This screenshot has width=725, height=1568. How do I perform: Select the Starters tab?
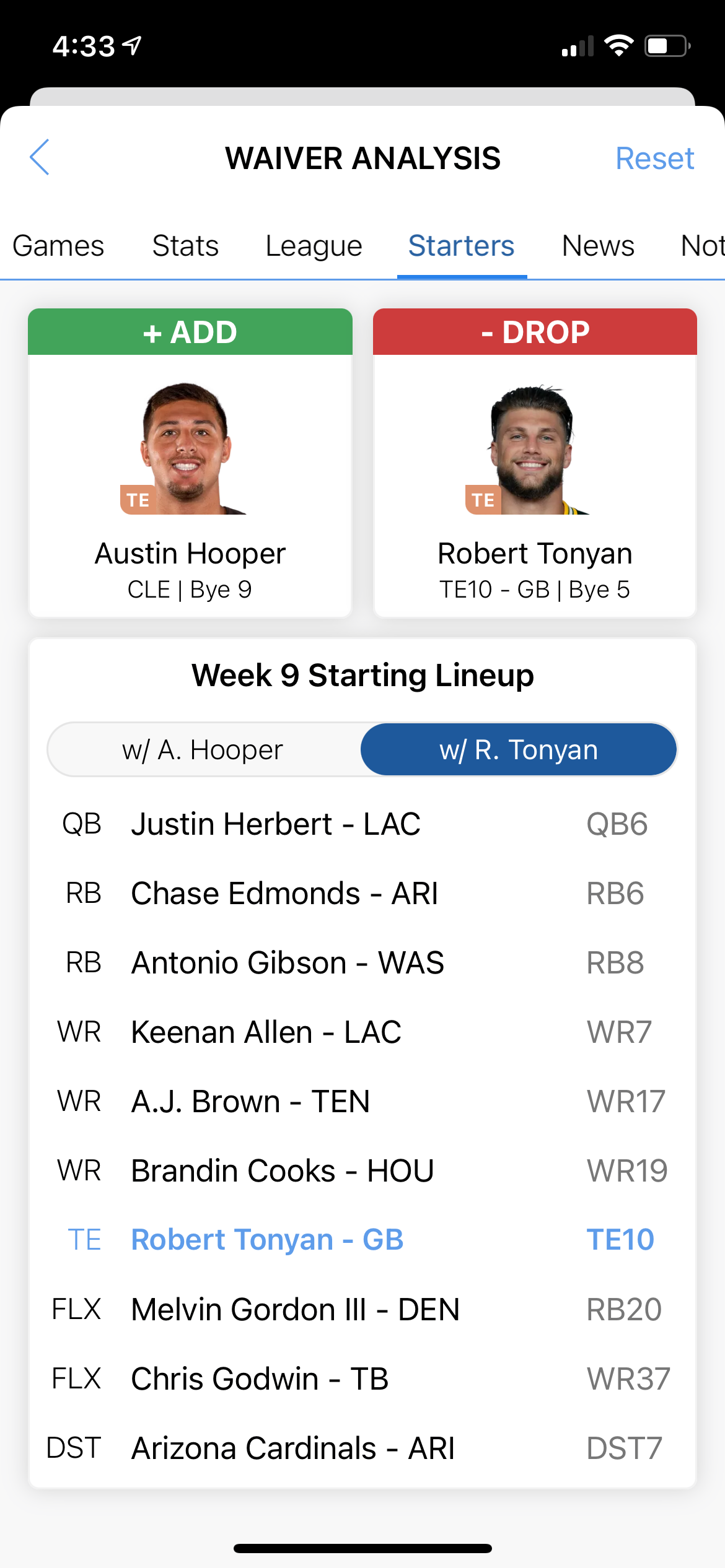[461, 246]
